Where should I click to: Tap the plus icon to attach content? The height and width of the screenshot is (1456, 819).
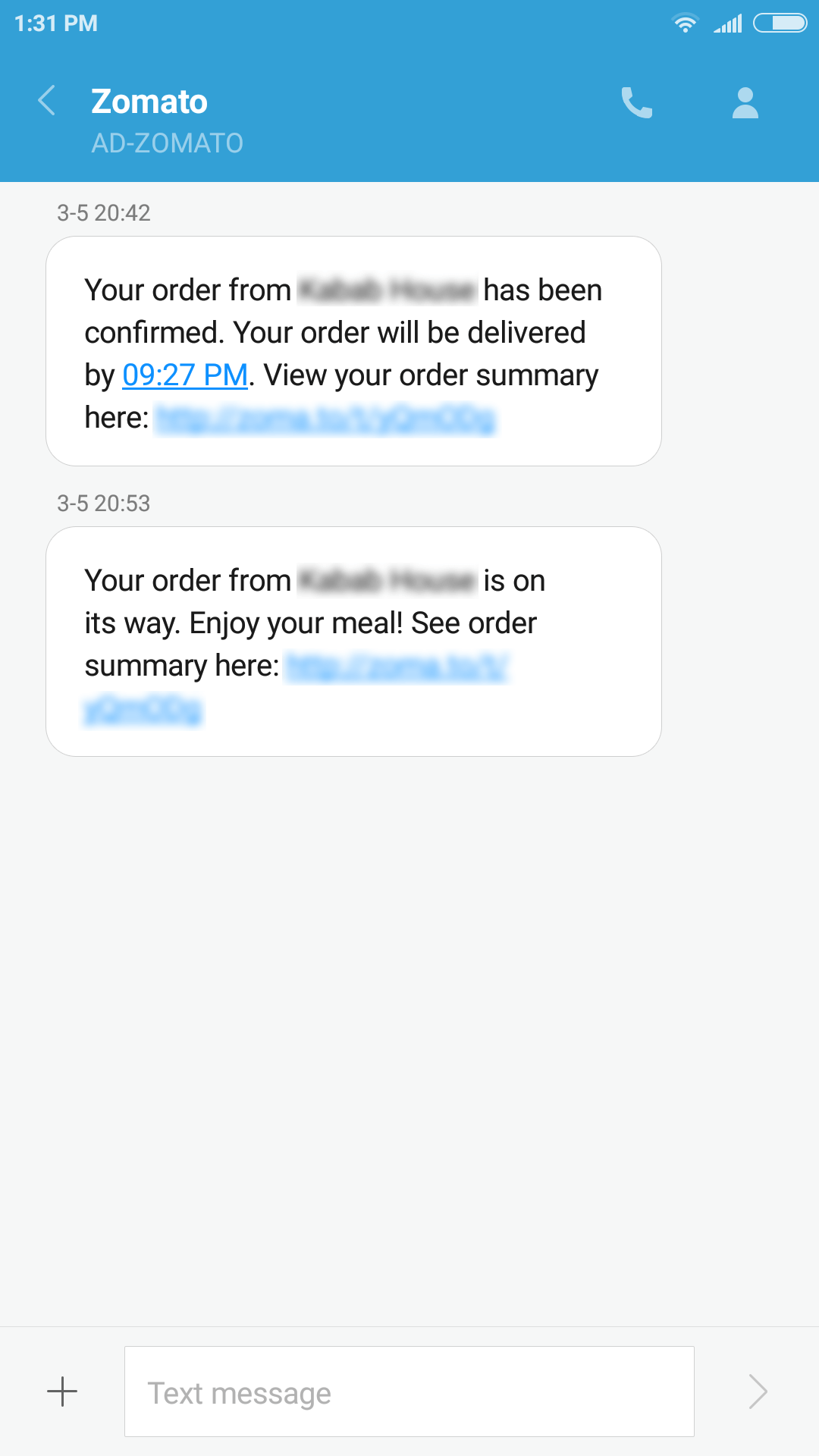(x=63, y=1392)
